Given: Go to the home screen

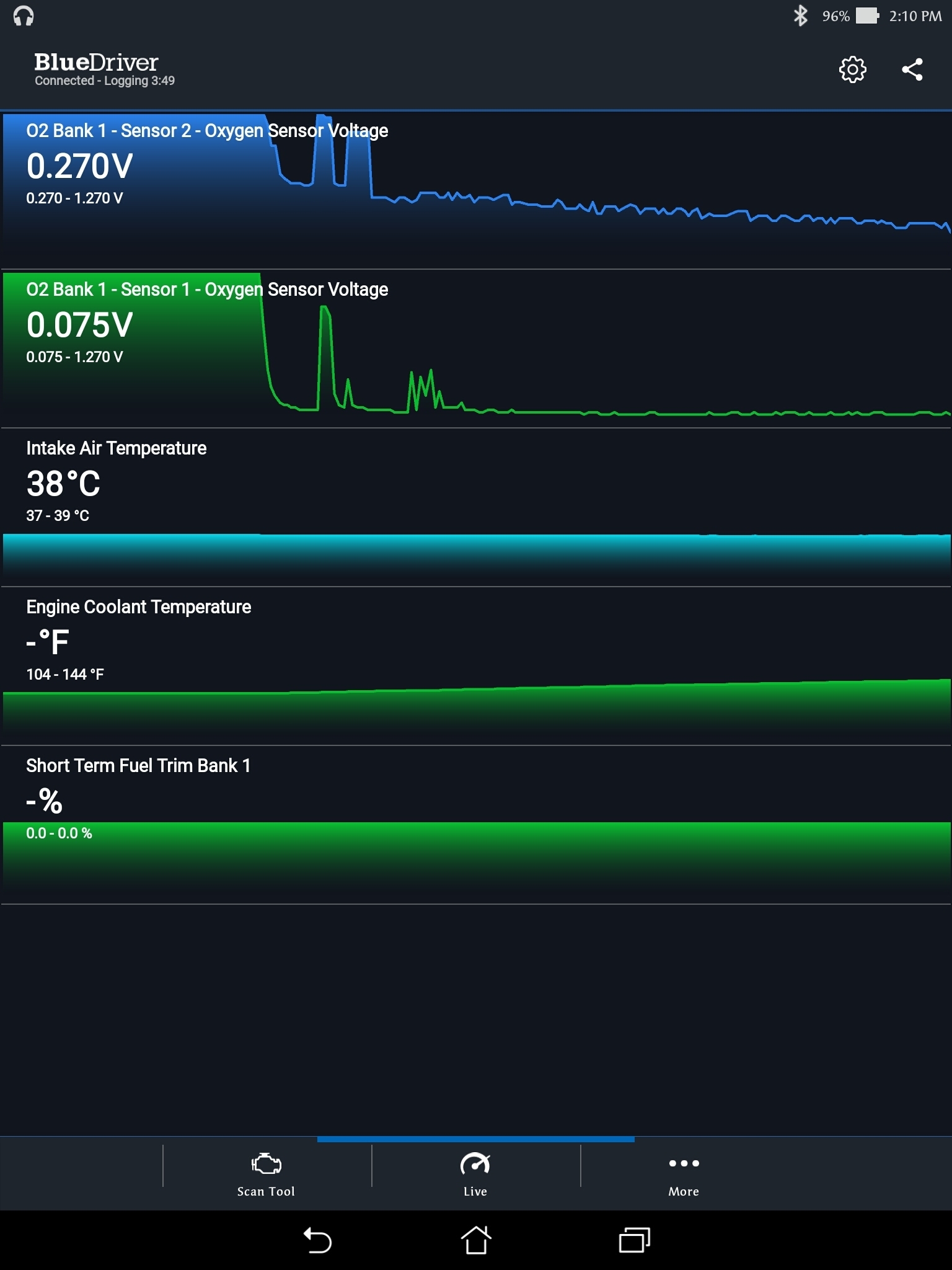Looking at the screenshot, I should [476, 1241].
